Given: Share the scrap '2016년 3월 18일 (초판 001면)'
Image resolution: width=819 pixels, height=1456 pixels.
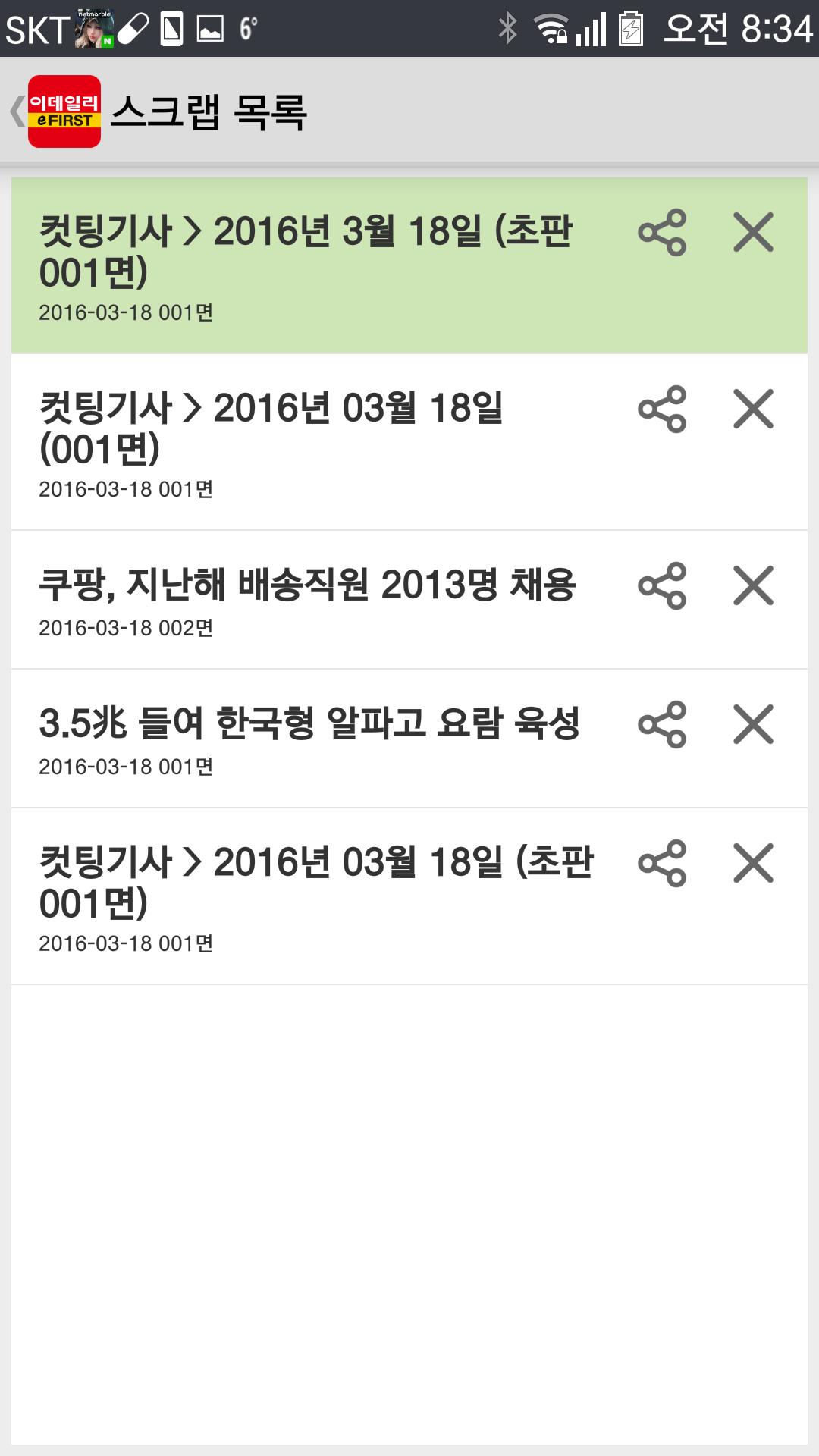Looking at the screenshot, I should tap(662, 233).
